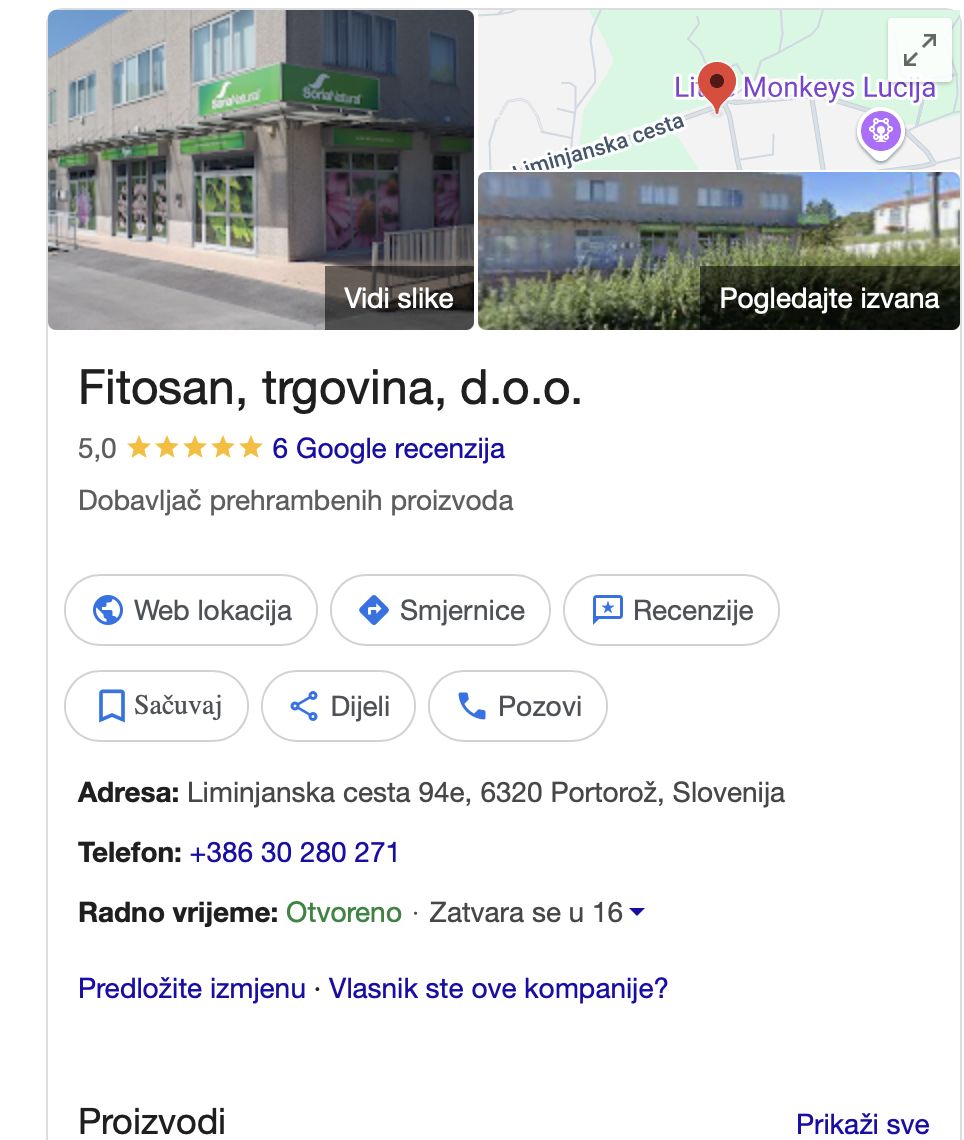
Task: Open Vlasnik ste ove kompanije link
Action: pos(498,989)
